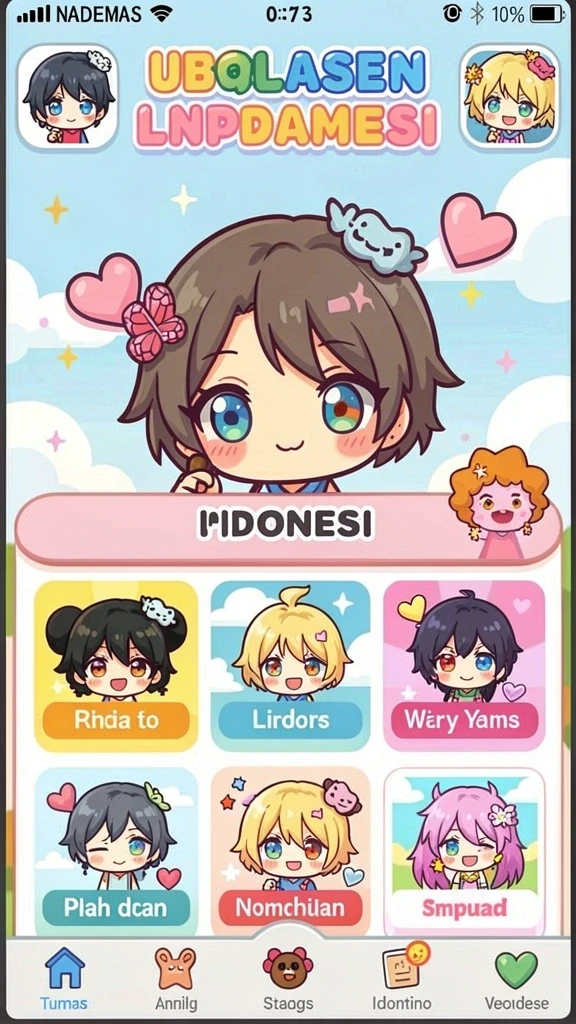Open the Staogs tab

288,978
